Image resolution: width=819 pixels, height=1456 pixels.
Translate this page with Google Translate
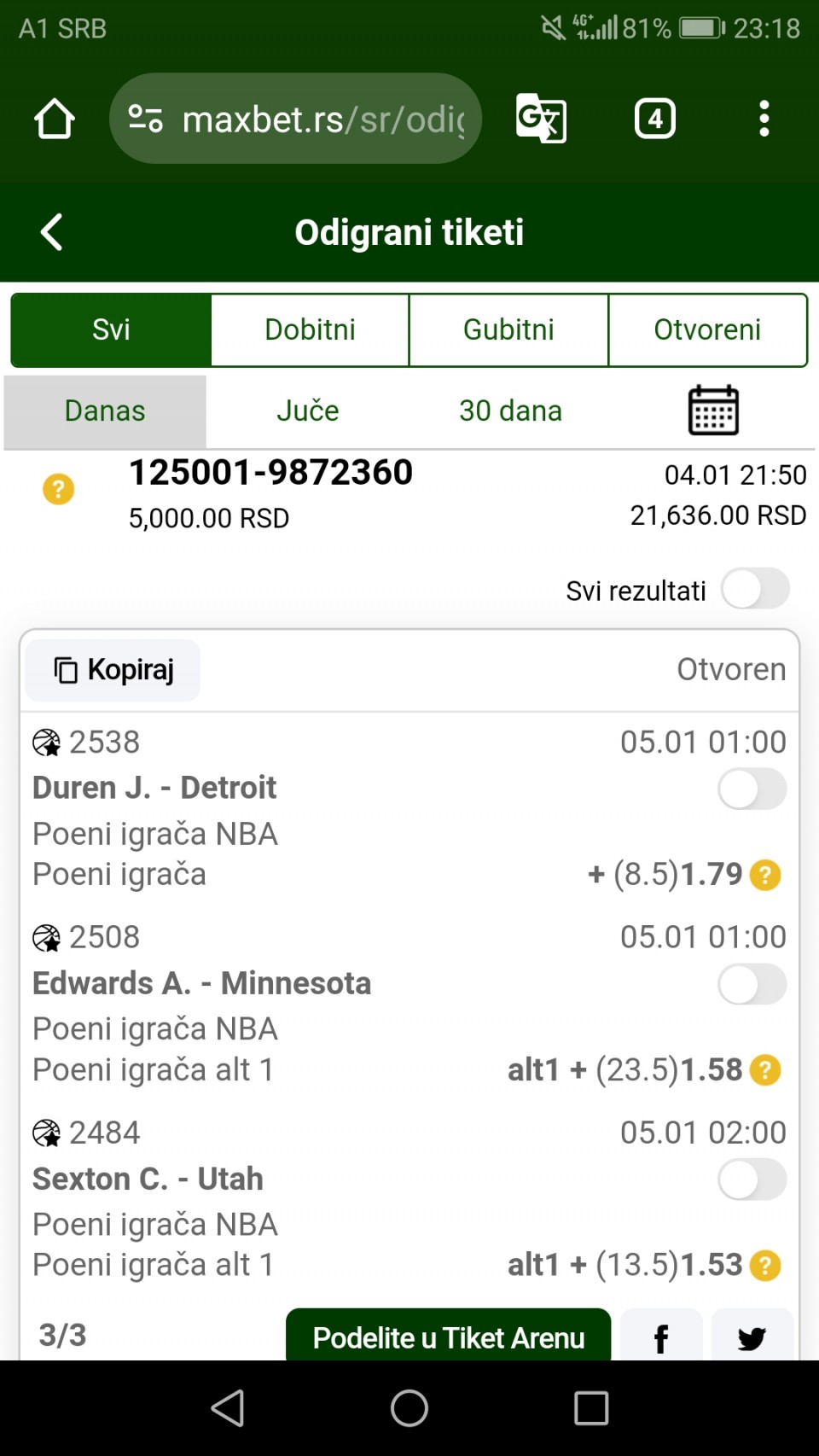(541, 119)
